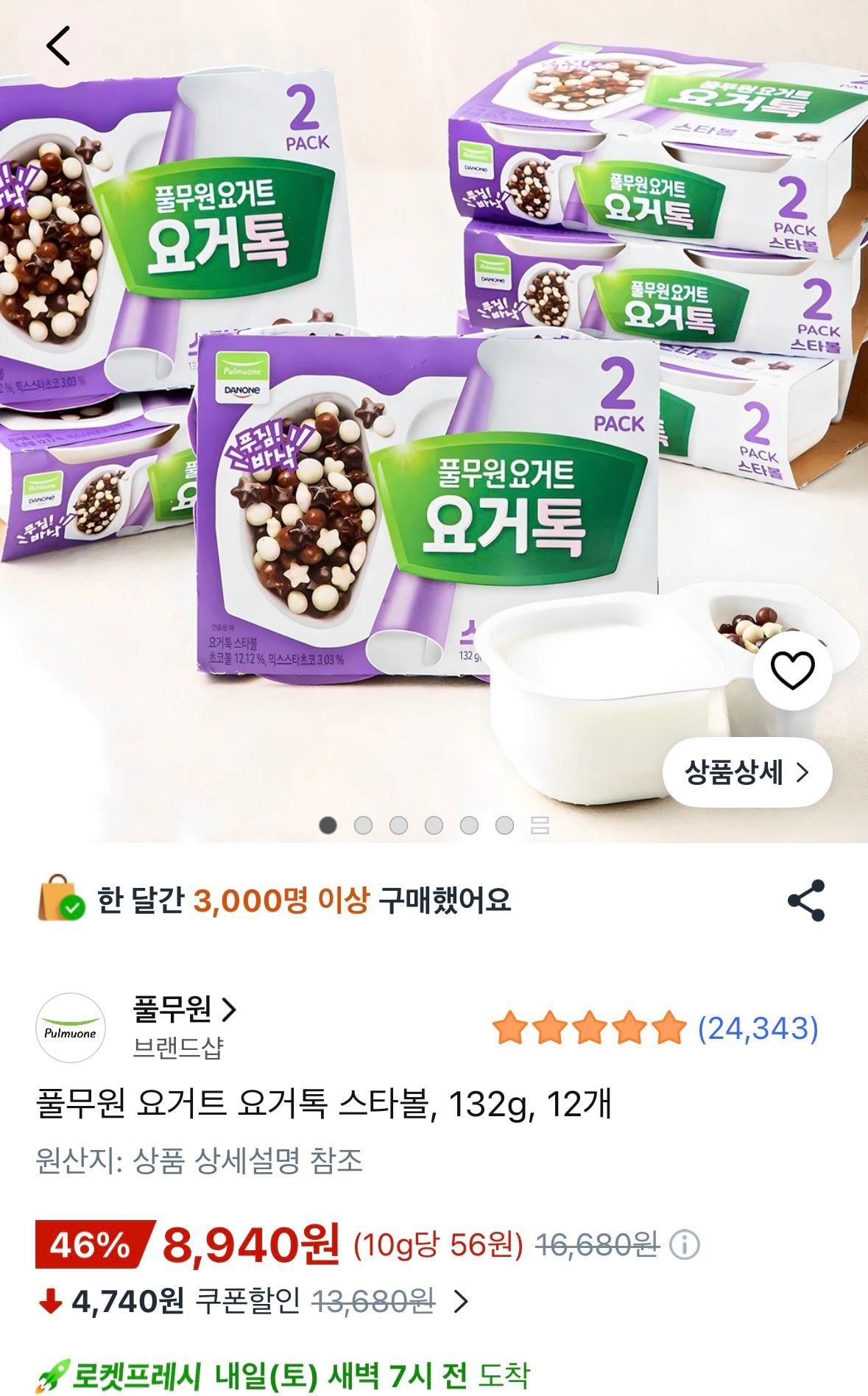Go back using the arrow icon

click(57, 46)
